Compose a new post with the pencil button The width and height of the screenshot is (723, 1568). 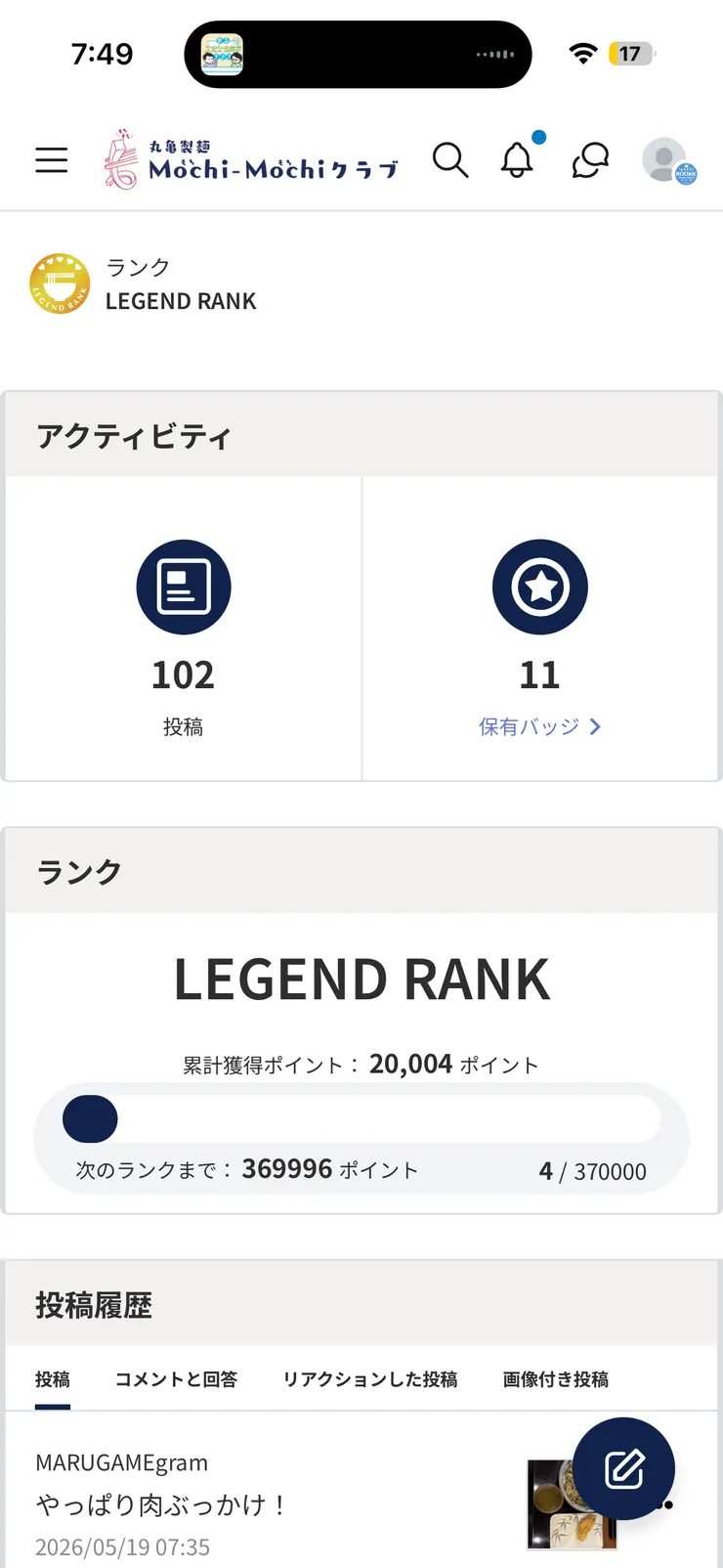(x=623, y=1468)
